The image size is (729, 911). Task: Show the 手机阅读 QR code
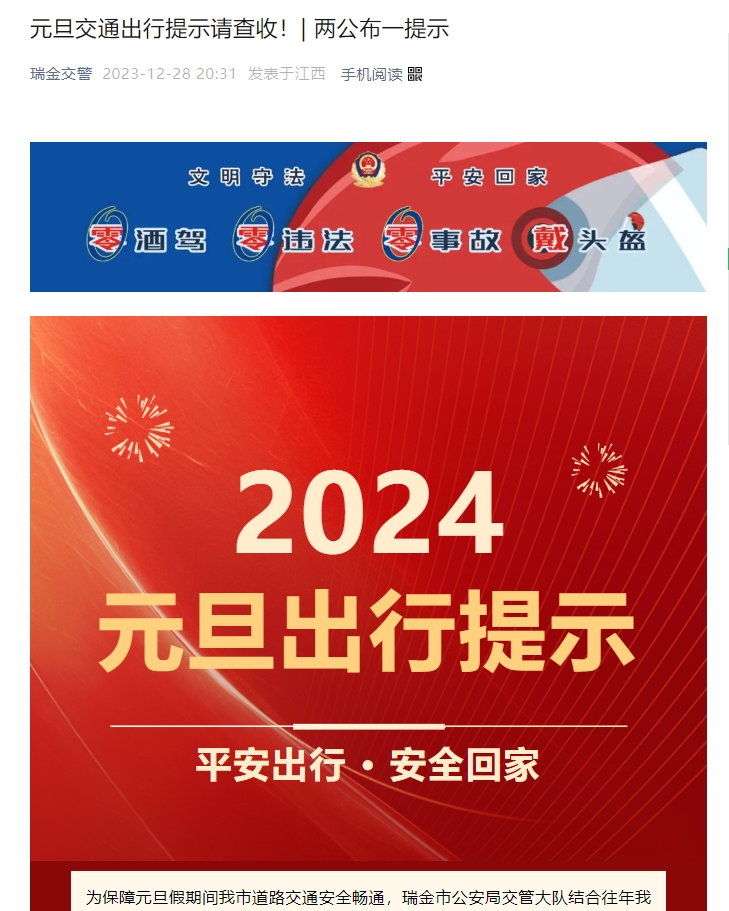pyautogui.click(x=381, y=74)
